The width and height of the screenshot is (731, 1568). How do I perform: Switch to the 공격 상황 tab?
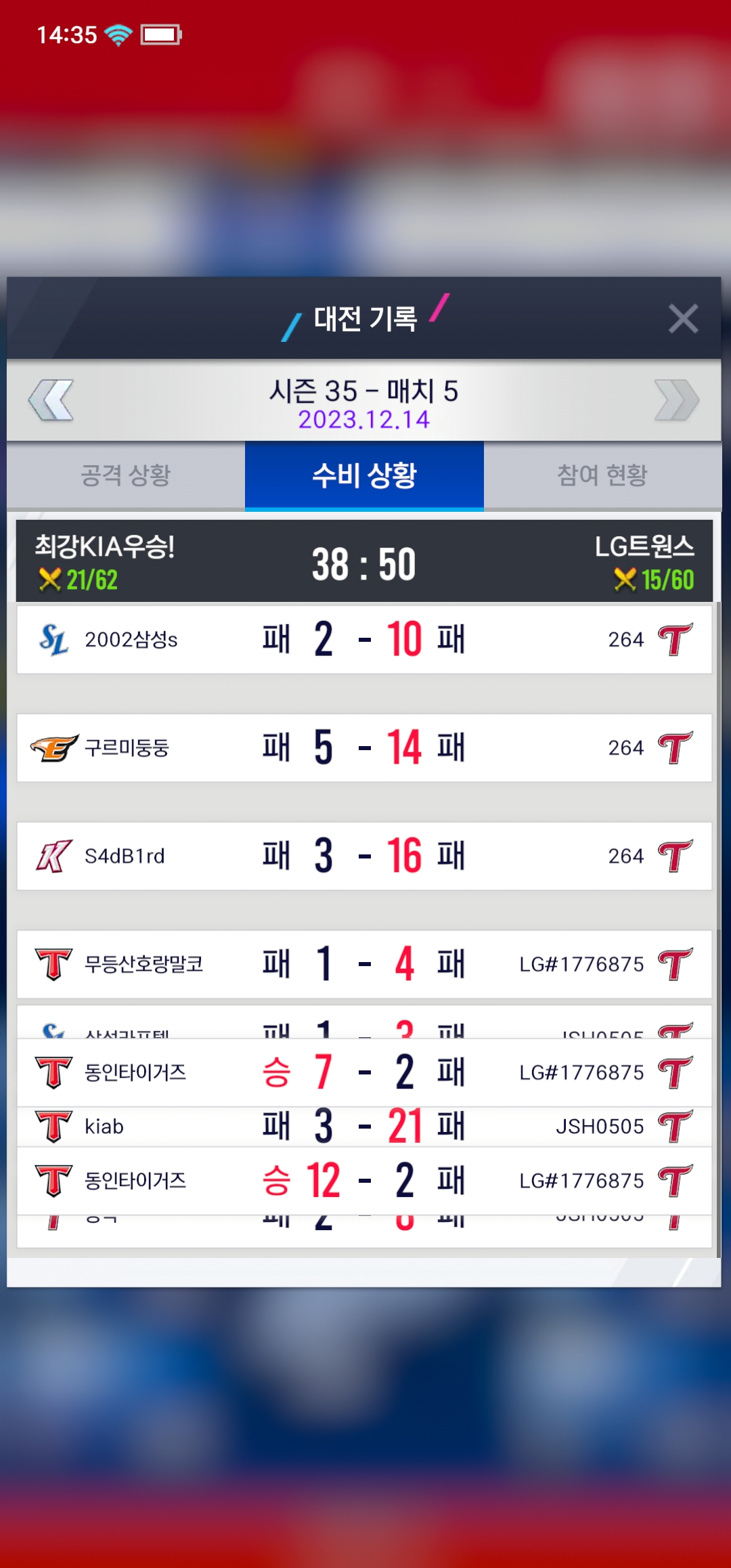[x=126, y=475]
